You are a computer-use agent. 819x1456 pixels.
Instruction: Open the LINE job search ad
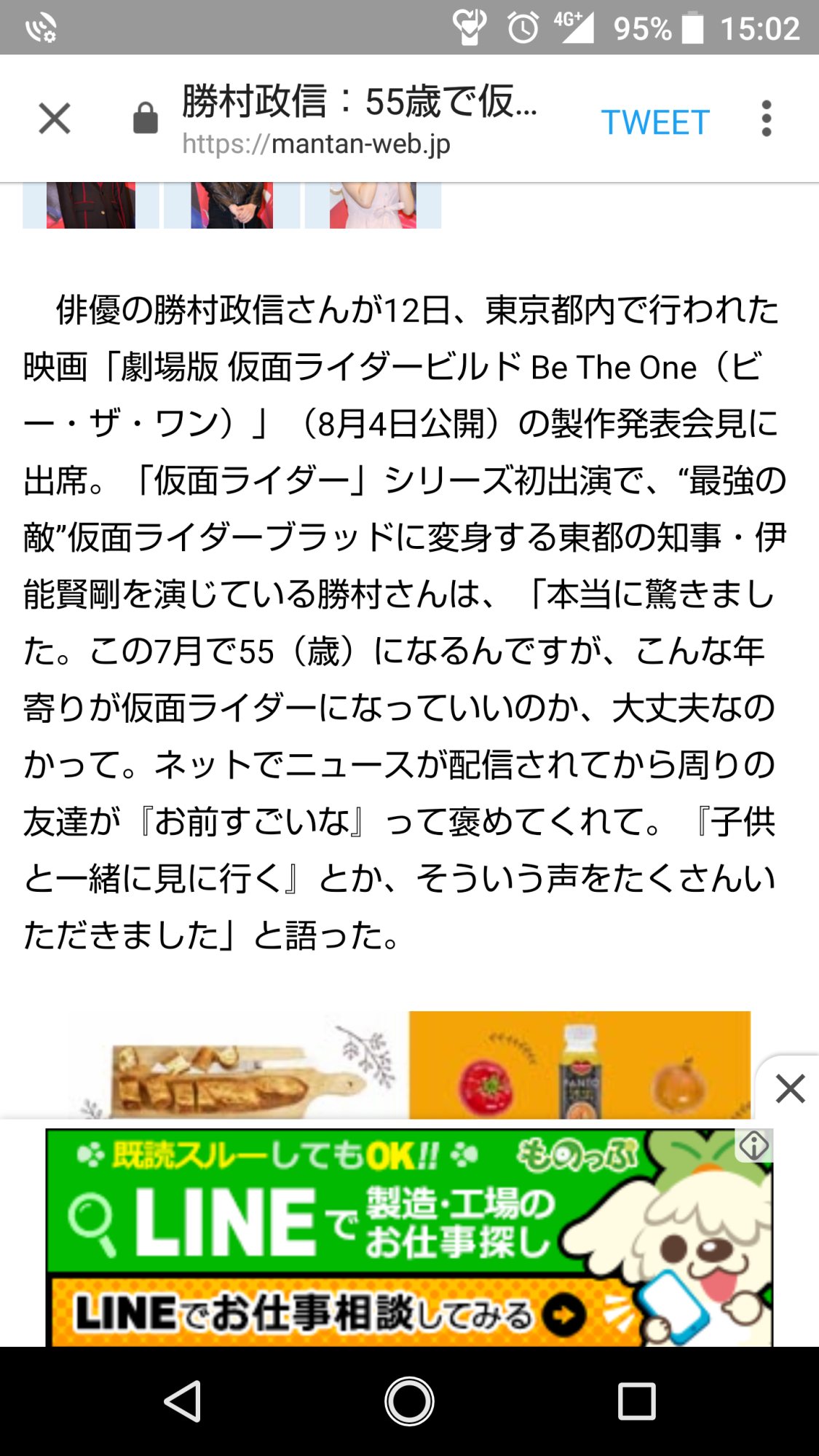point(409,1237)
